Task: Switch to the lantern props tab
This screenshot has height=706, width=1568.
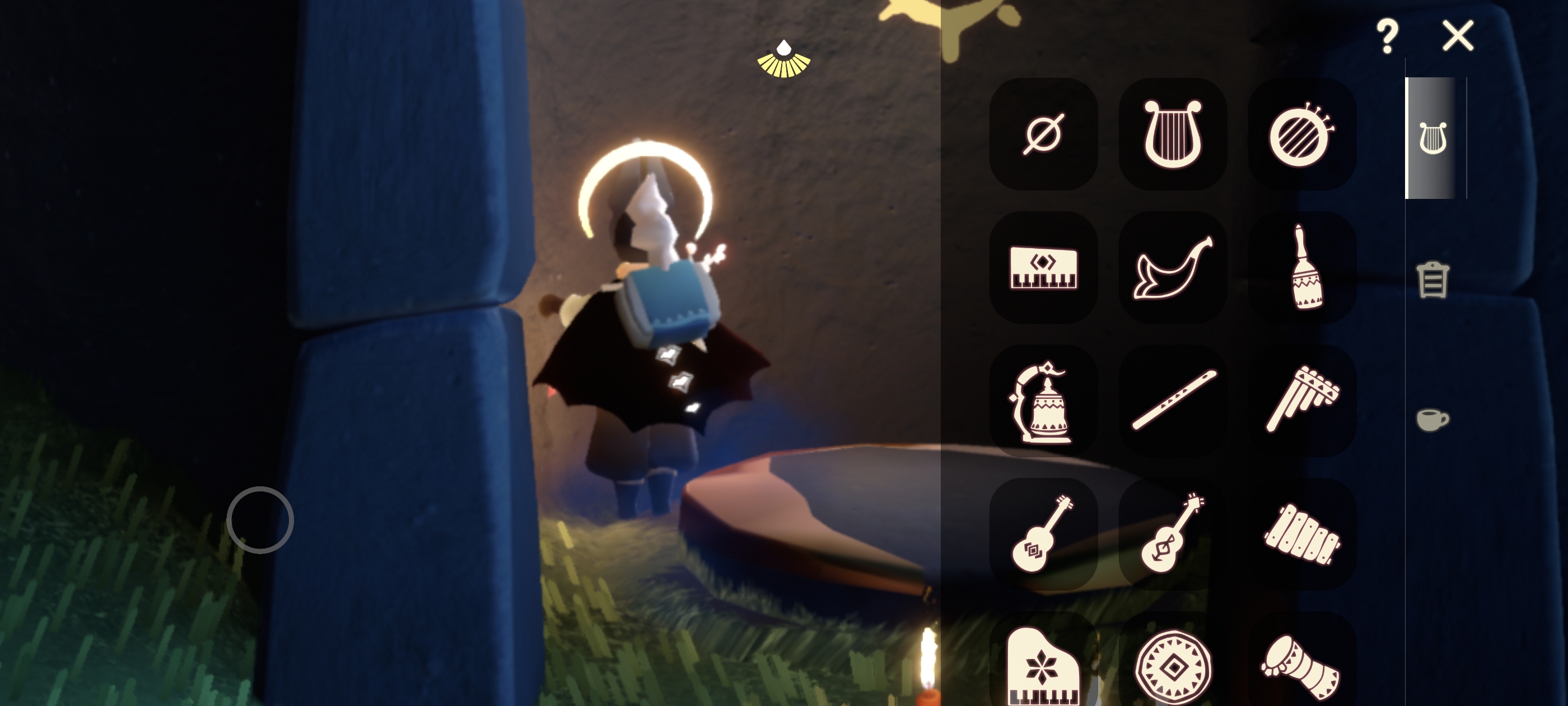Action: coord(1432,280)
